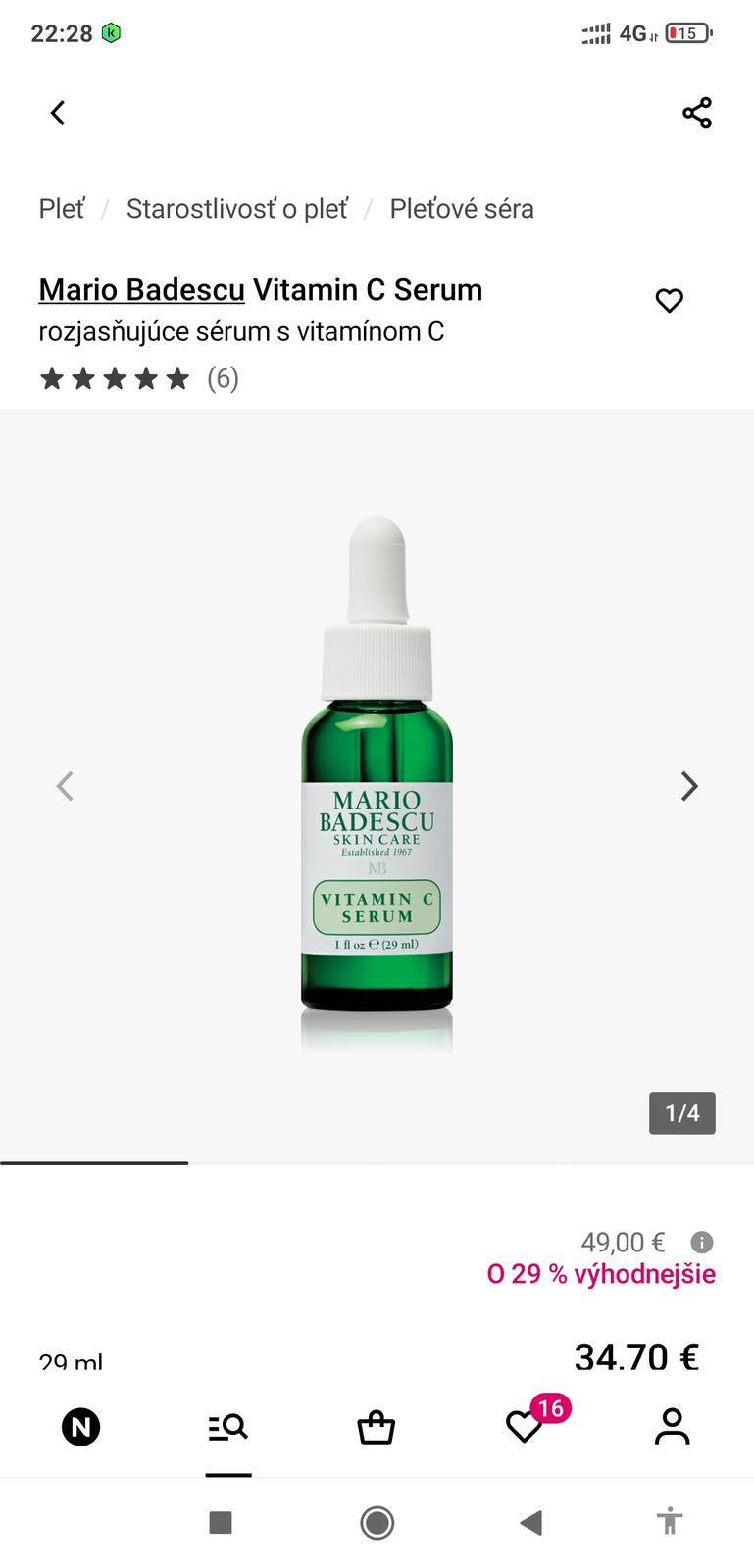The image size is (754, 1568).
Task: Tap the system recent apps button
Action: pos(221,1522)
